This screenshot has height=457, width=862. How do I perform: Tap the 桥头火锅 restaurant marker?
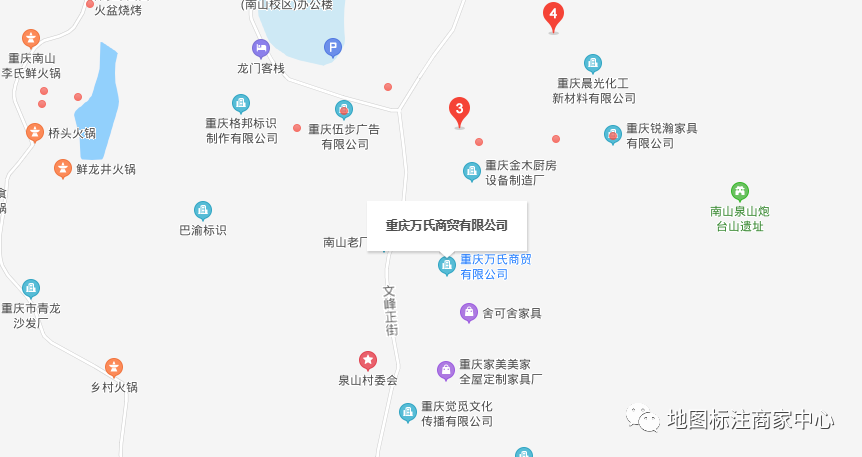(35, 132)
